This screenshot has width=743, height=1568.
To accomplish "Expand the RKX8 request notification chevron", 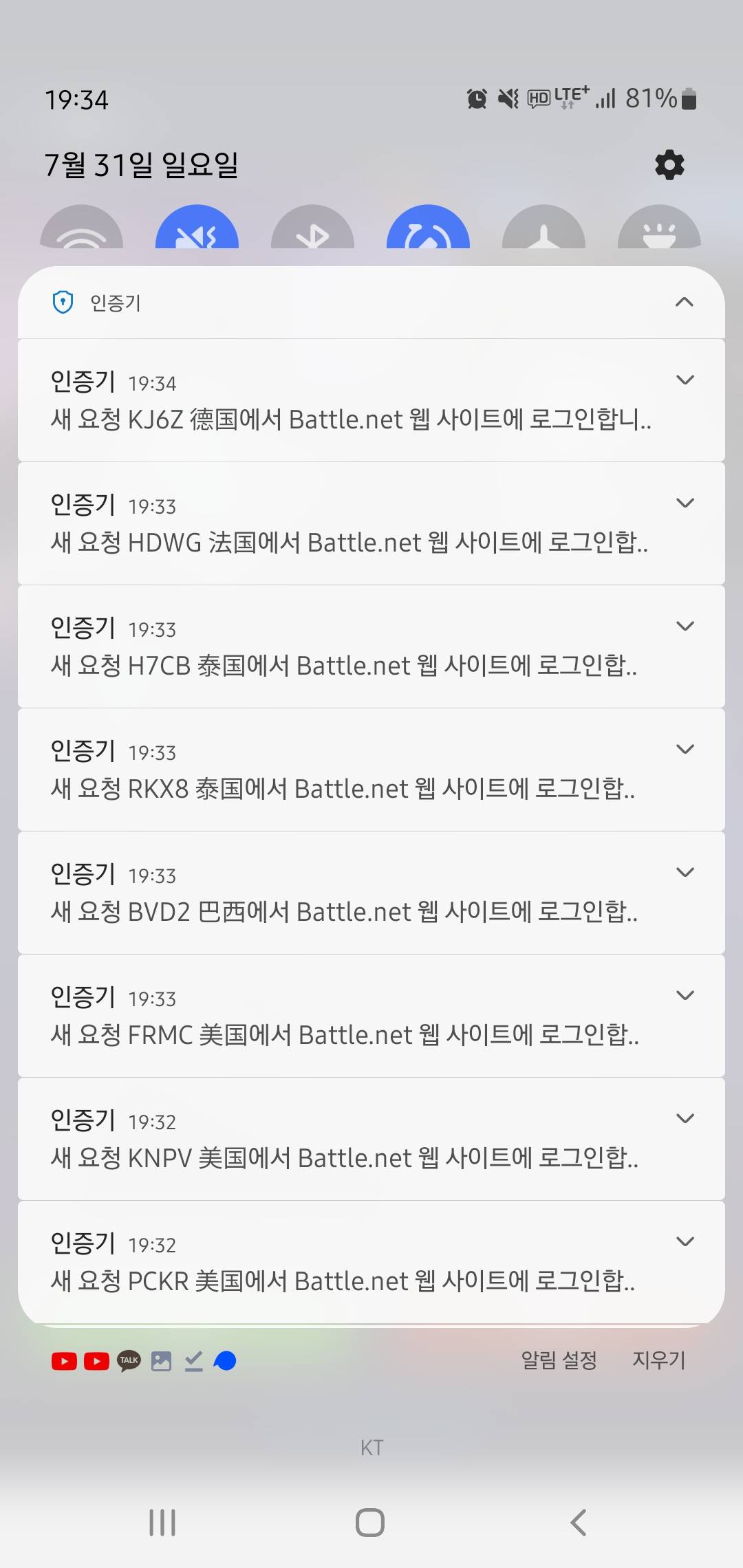I will [x=685, y=750].
